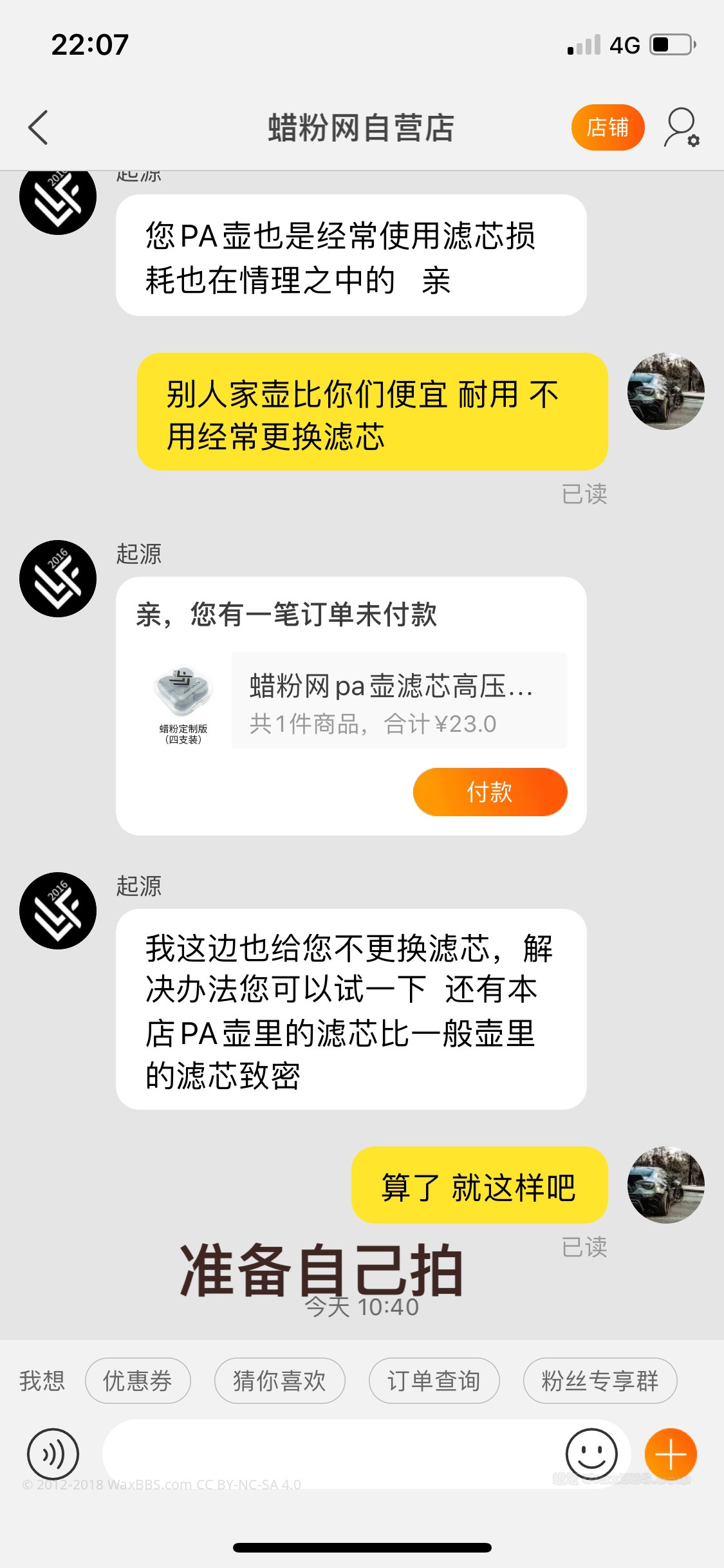Tap the orange plus attachment icon

(x=671, y=1455)
